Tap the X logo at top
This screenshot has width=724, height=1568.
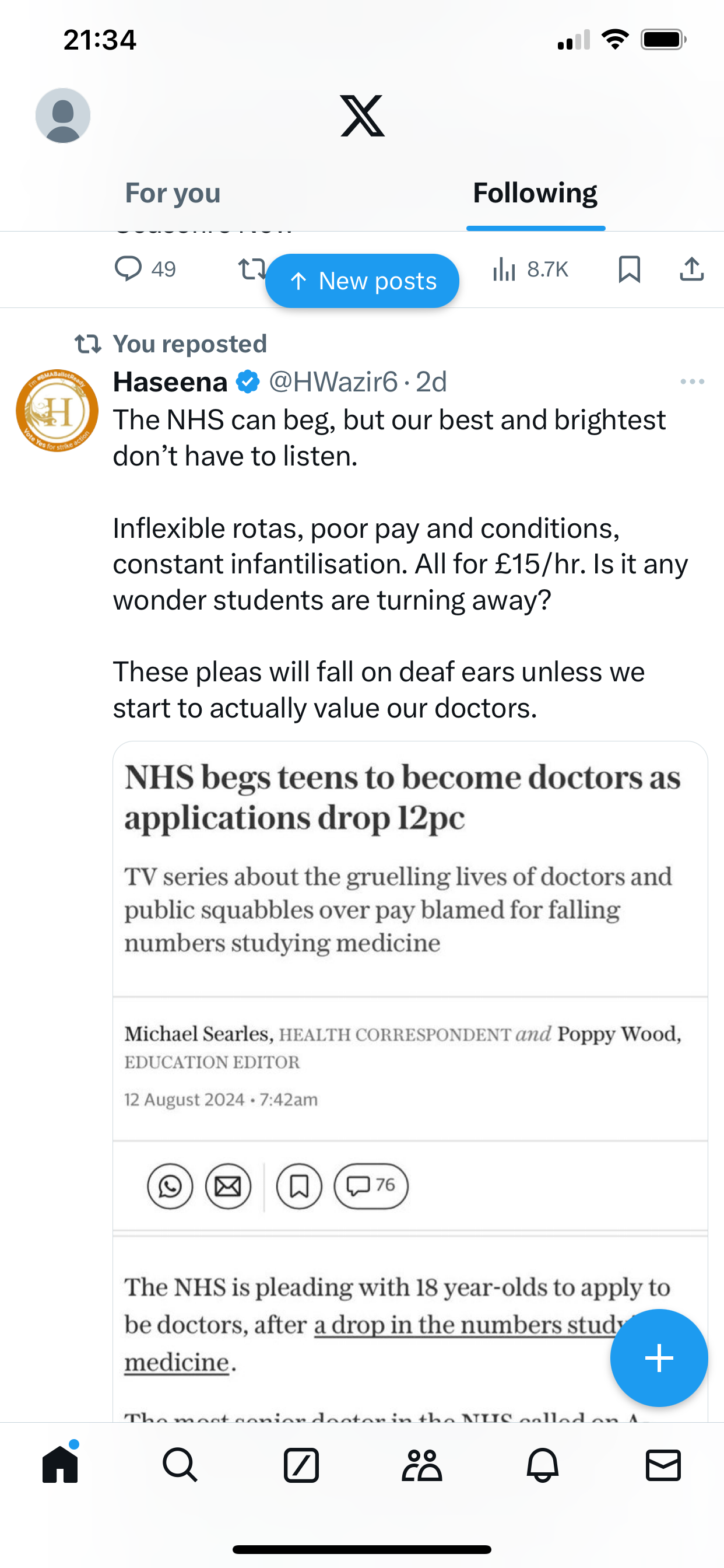(362, 116)
